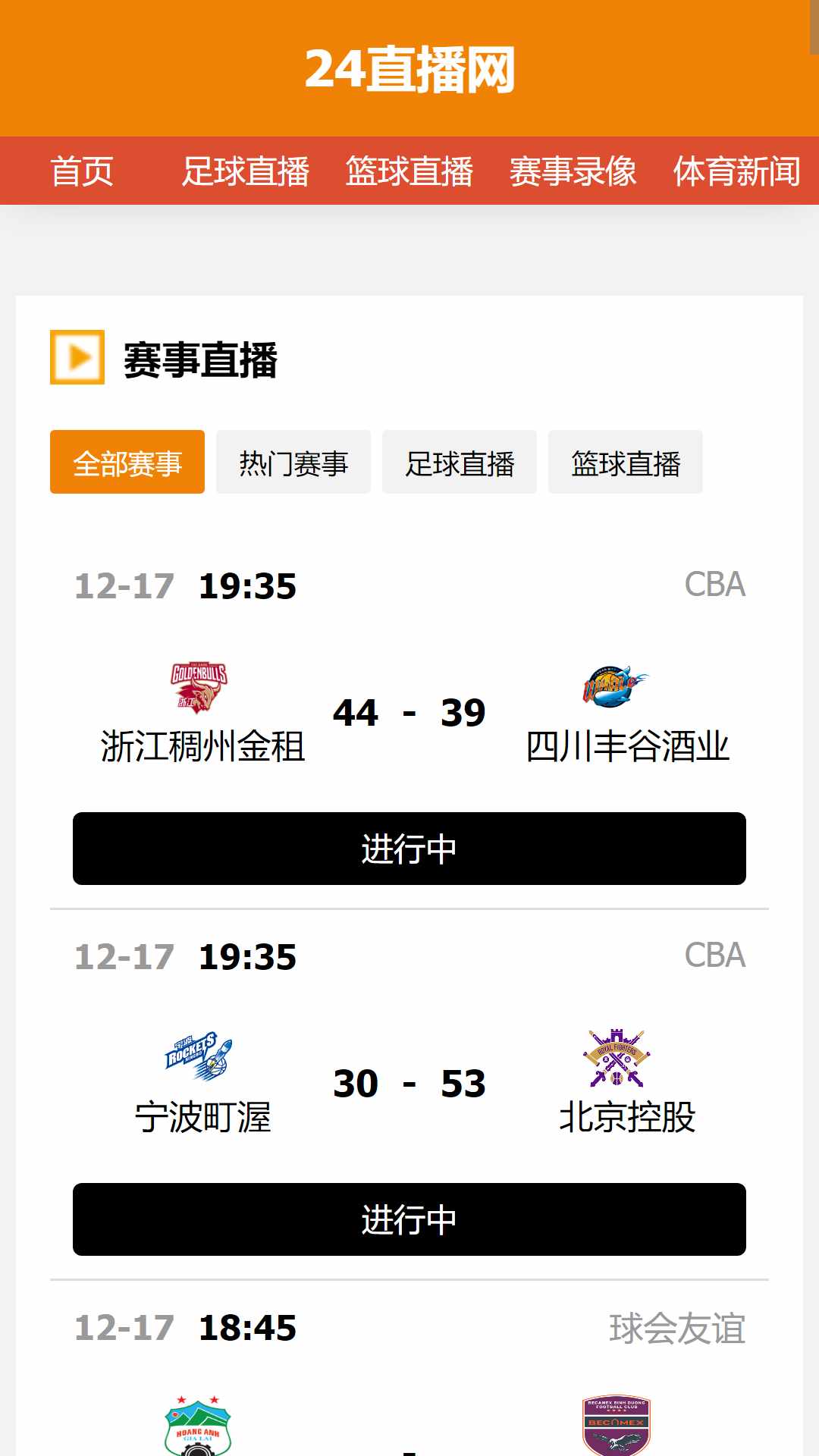Open 体育新闻 section

736,171
